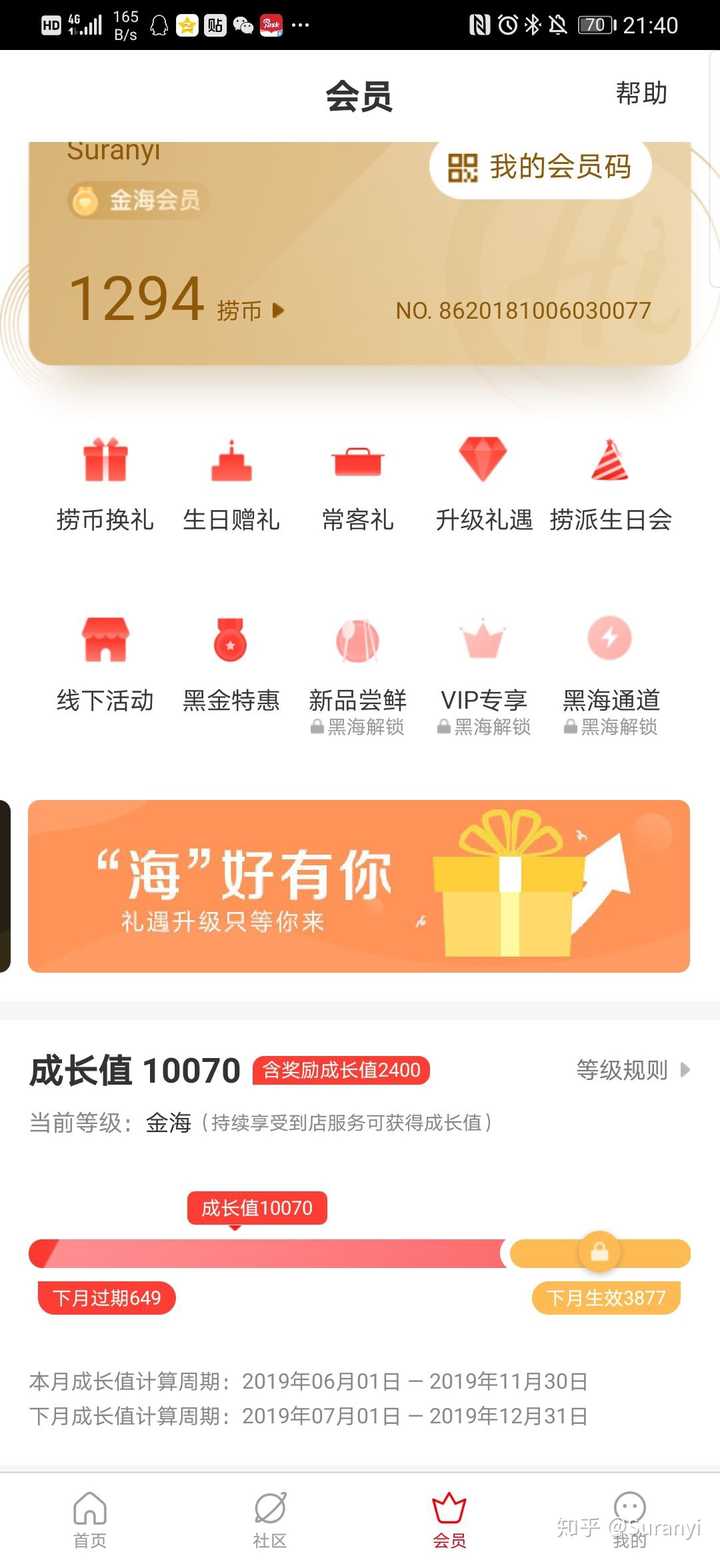
Task: Switch to the 首页 home tab
Action: (x=90, y=1519)
